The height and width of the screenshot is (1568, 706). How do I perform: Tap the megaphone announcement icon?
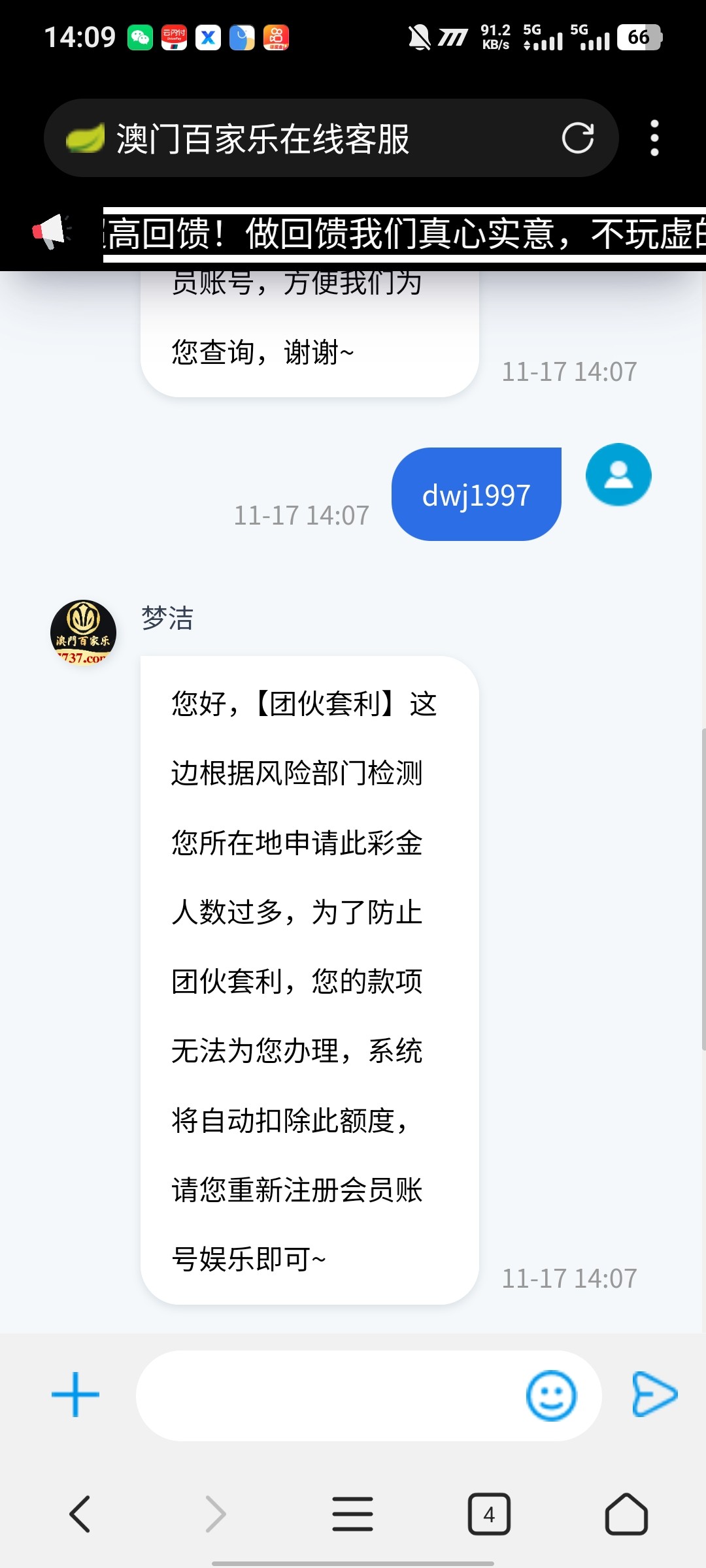coord(49,230)
